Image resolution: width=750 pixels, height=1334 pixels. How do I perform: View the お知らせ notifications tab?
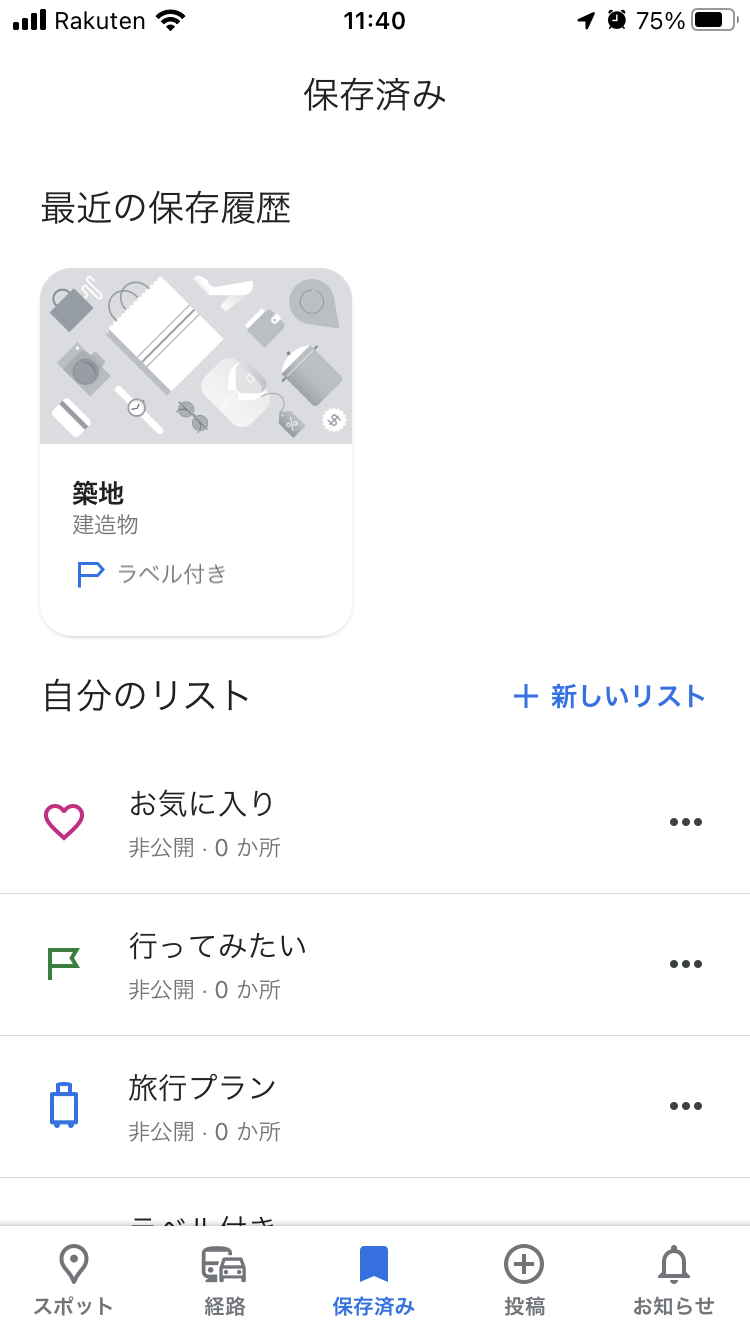click(x=674, y=1280)
